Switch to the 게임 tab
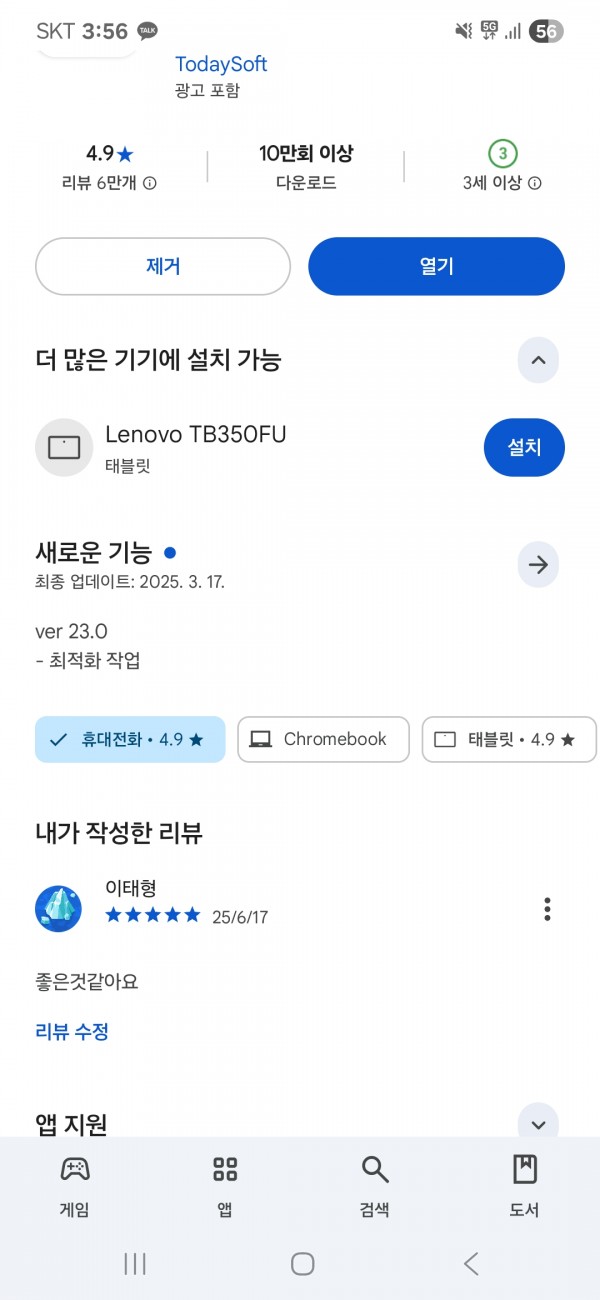The image size is (600, 1300). click(x=75, y=1186)
